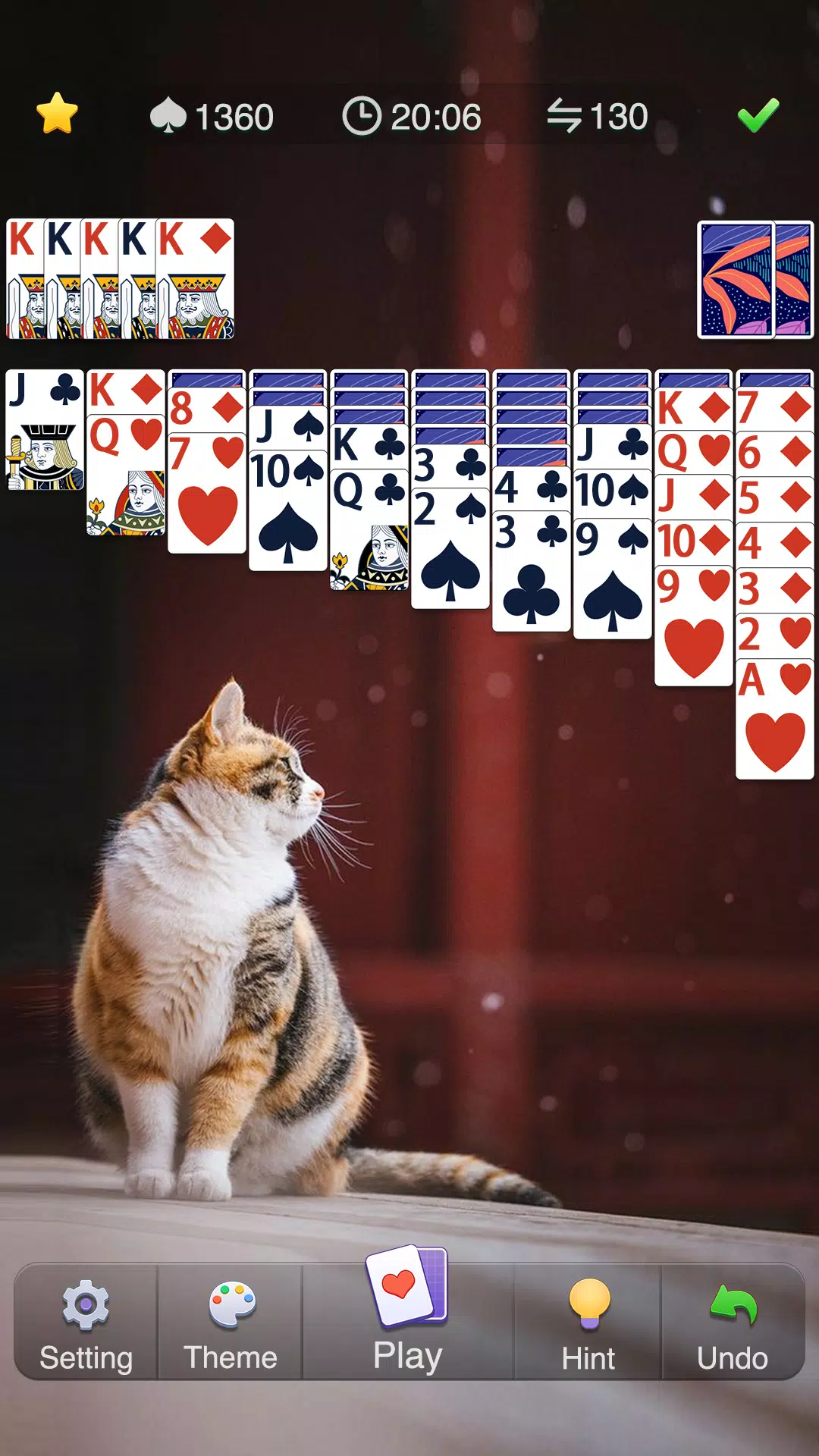Viewport: 819px width, 1456px height.
Task: Deal new cards from the stock pile
Action: (x=755, y=279)
